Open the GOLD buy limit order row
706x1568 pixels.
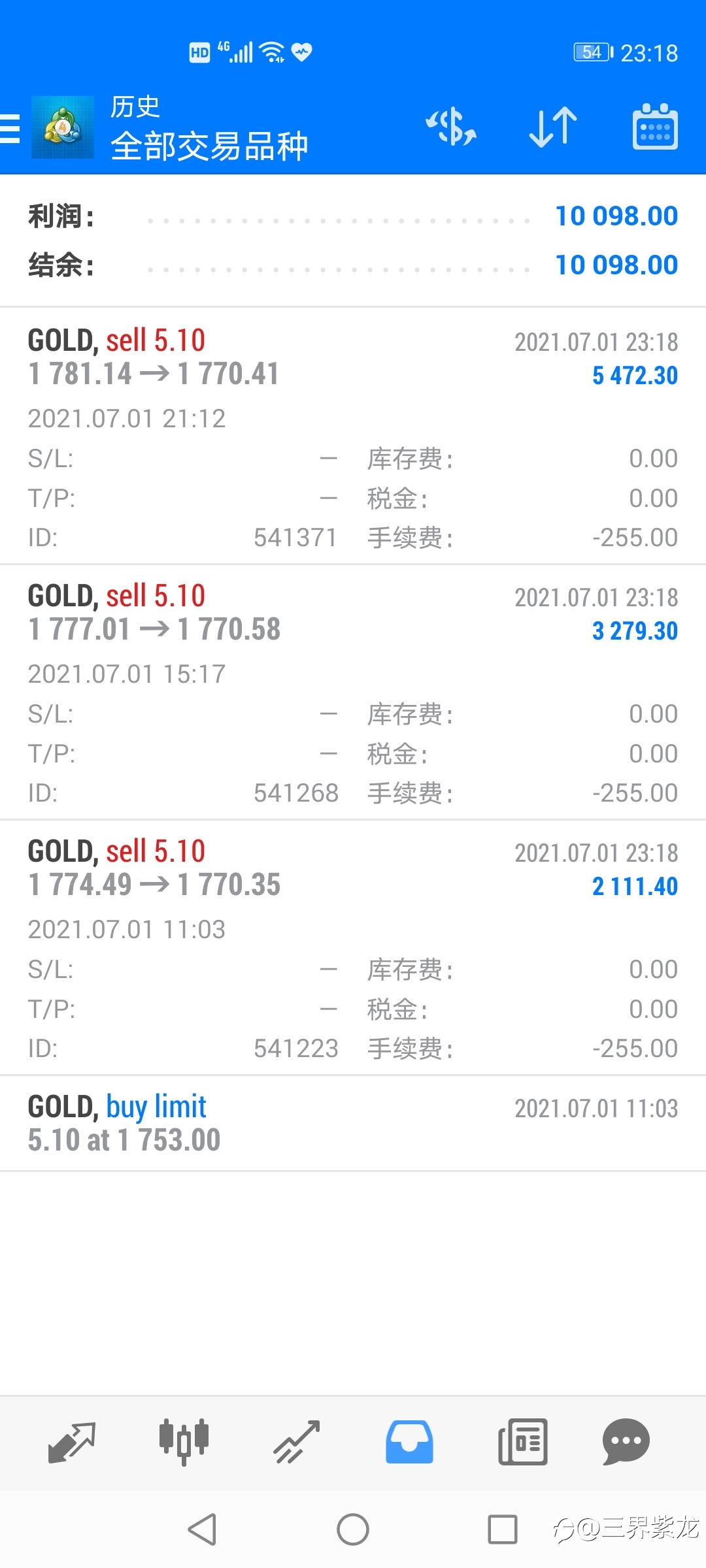pos(353,1123)
